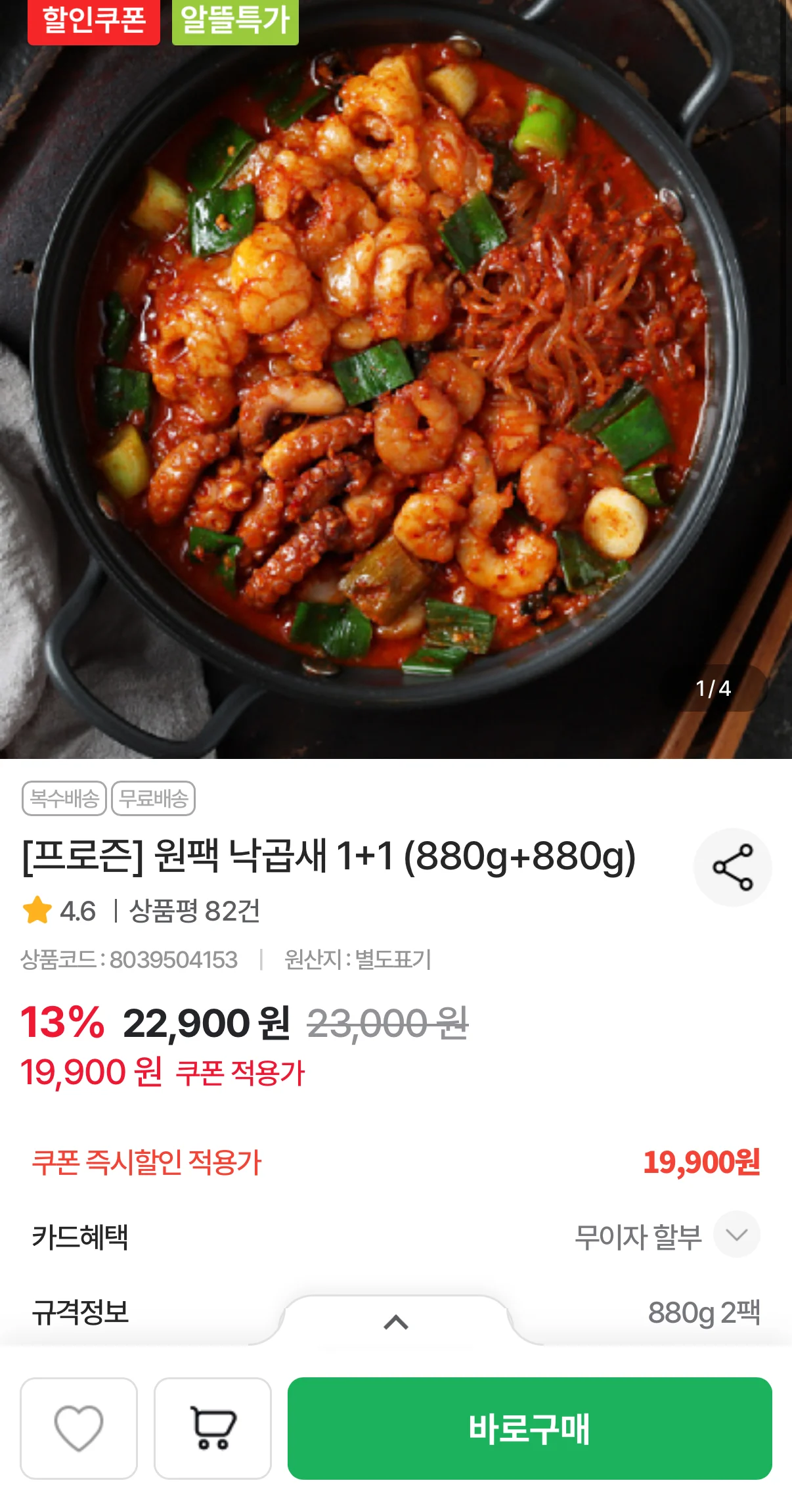Screen dimensions: 792x1512
Task: Expand 카드혜택 무이자 할부 dropdown
Action: 737,1235
